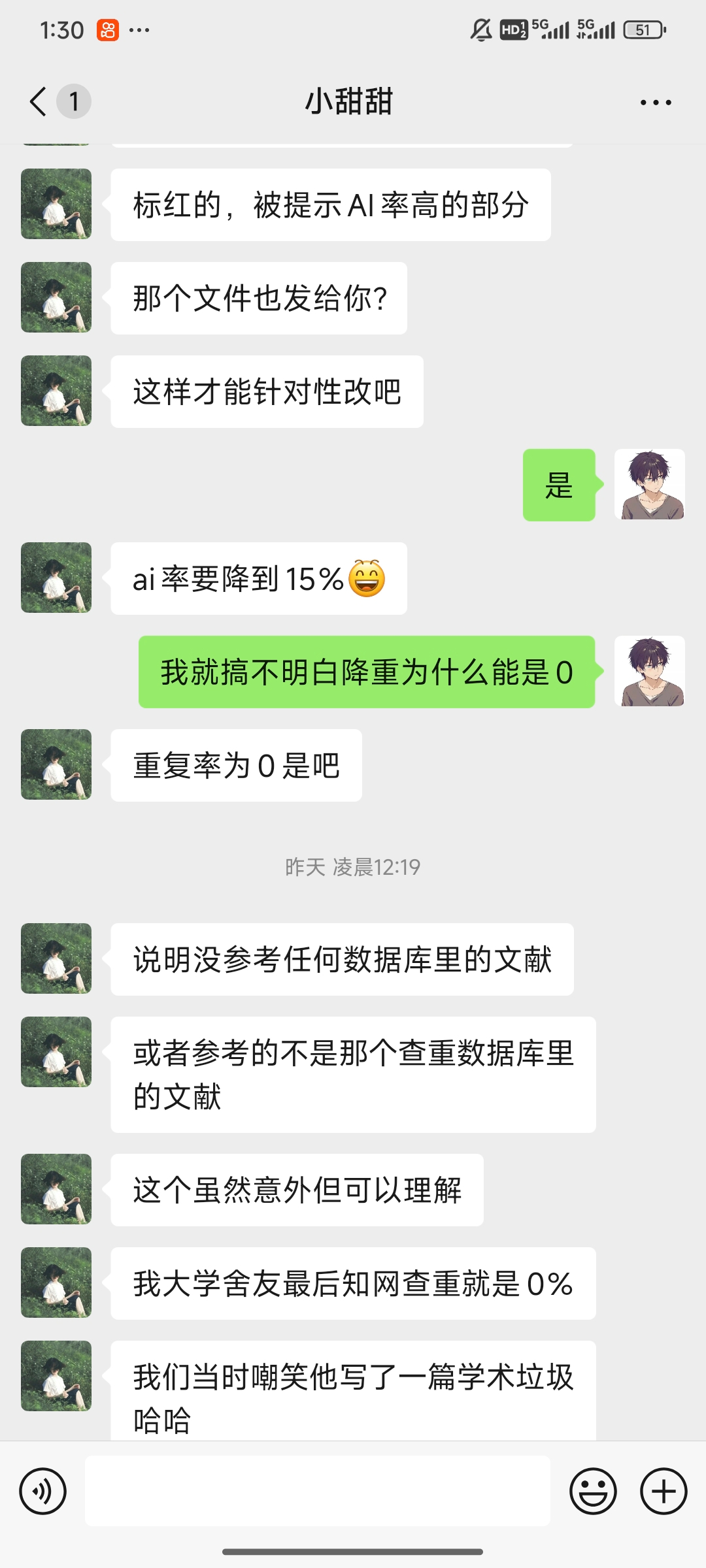Open the emoji sticker panel
706x1568 pixels.
pyautogui.click(x=593, y=1492)
